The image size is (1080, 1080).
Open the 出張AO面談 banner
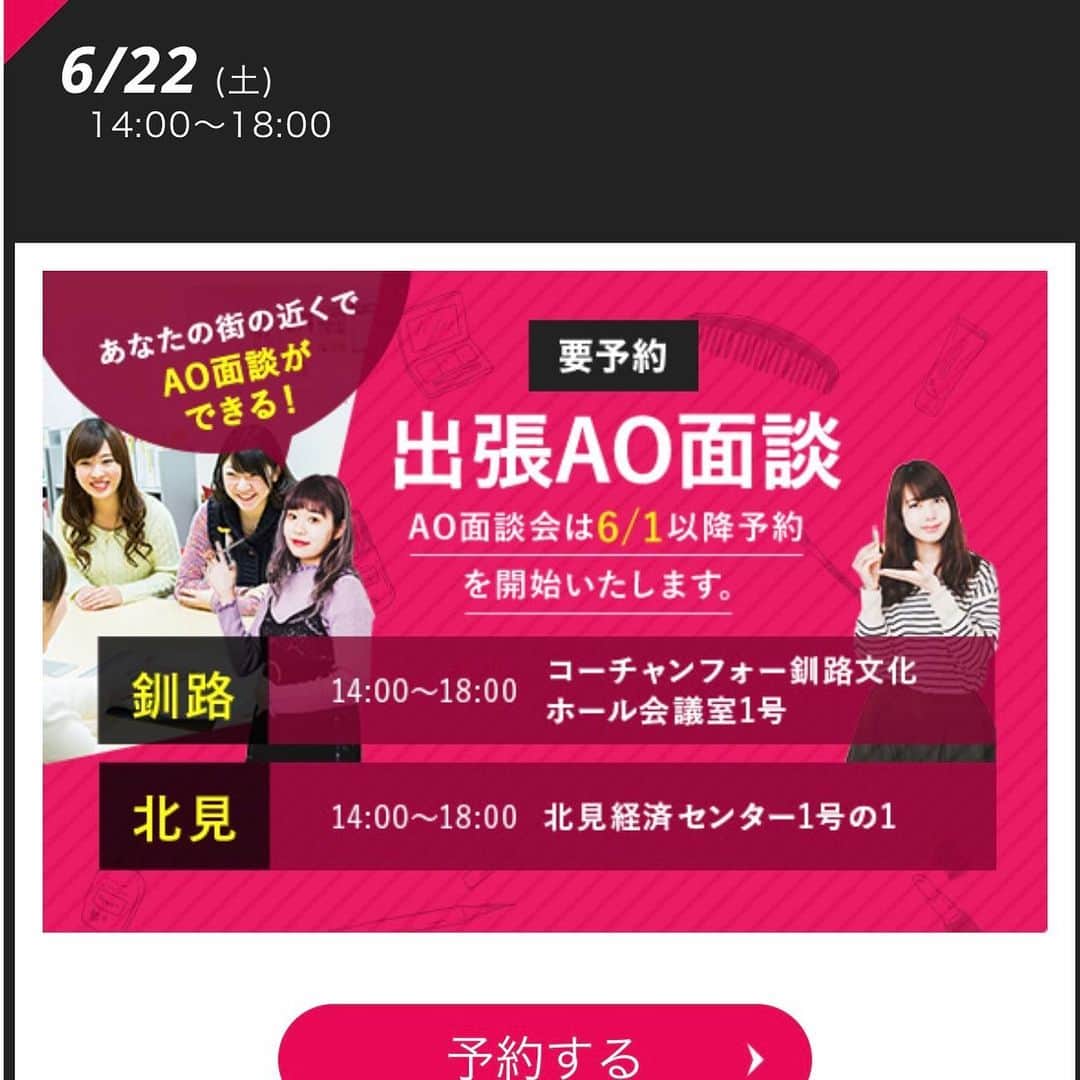click(x=544, y=600)
